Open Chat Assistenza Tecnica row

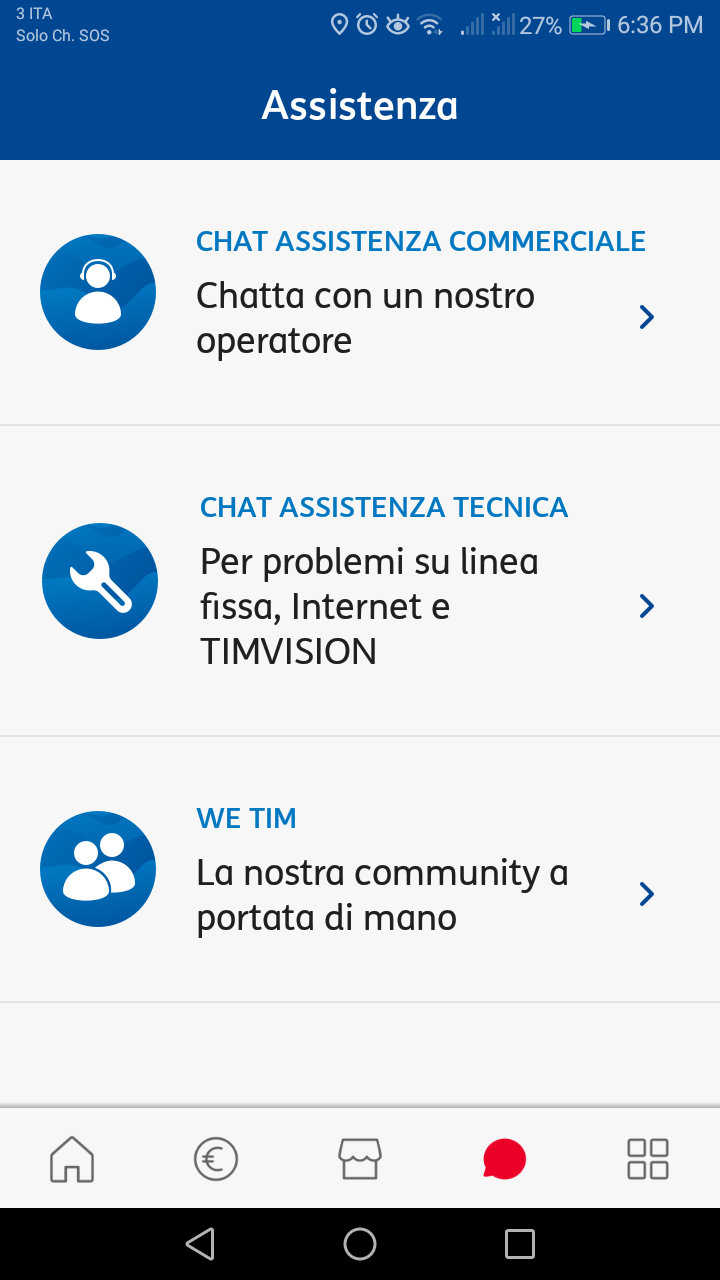coord(360,581)
